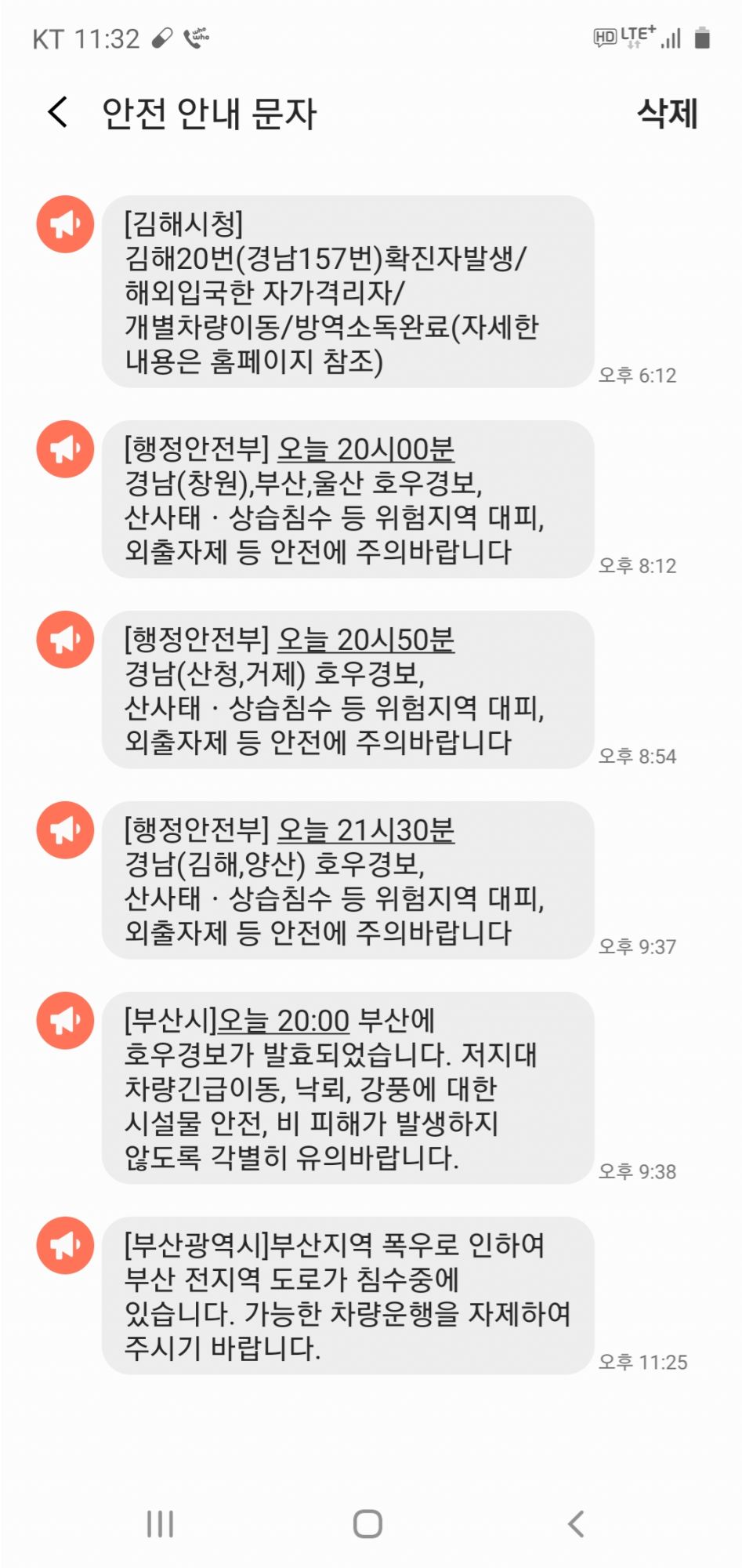
Task: Open the underlined 오늘 21시30분 link
Action: click(x=366, y=830)
